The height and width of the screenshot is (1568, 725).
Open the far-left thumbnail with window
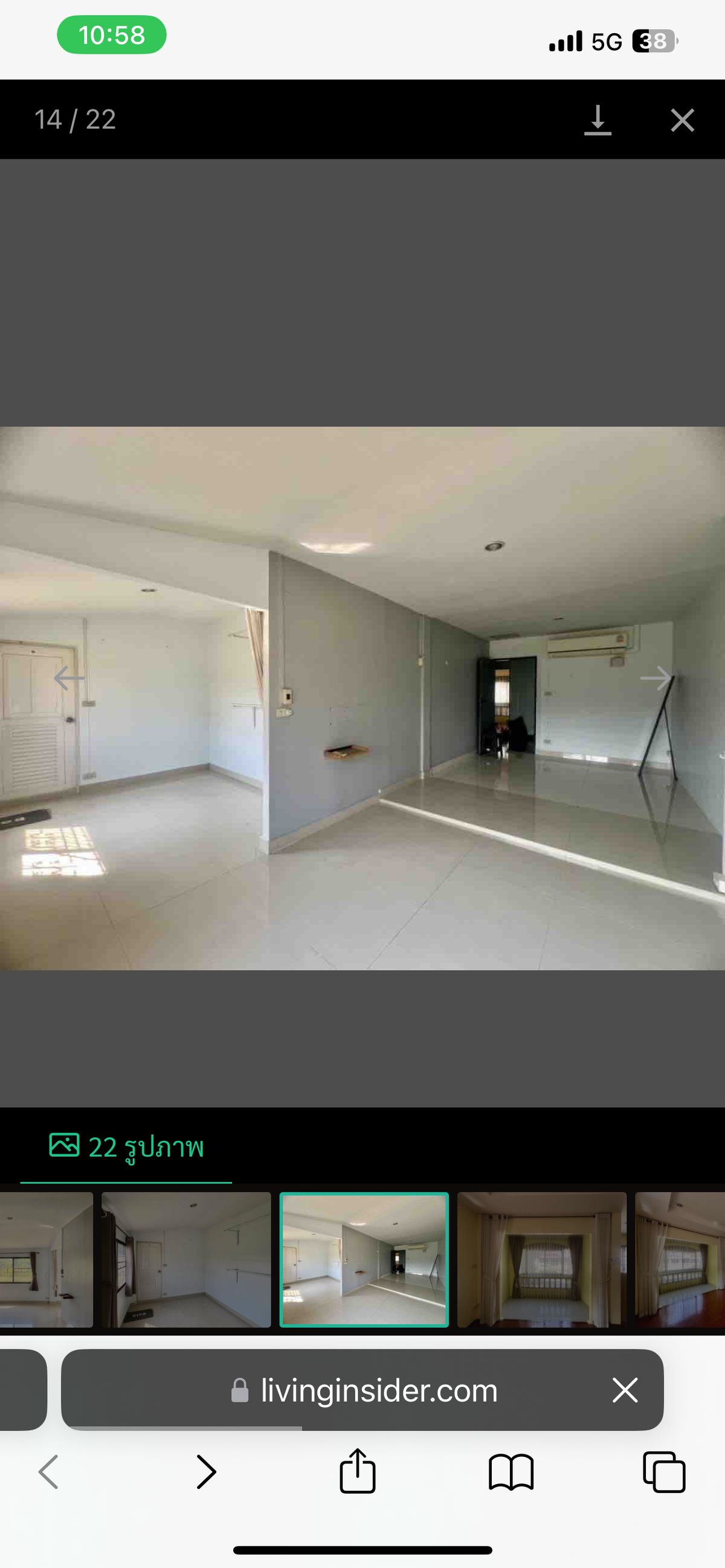coord(46,1259)
